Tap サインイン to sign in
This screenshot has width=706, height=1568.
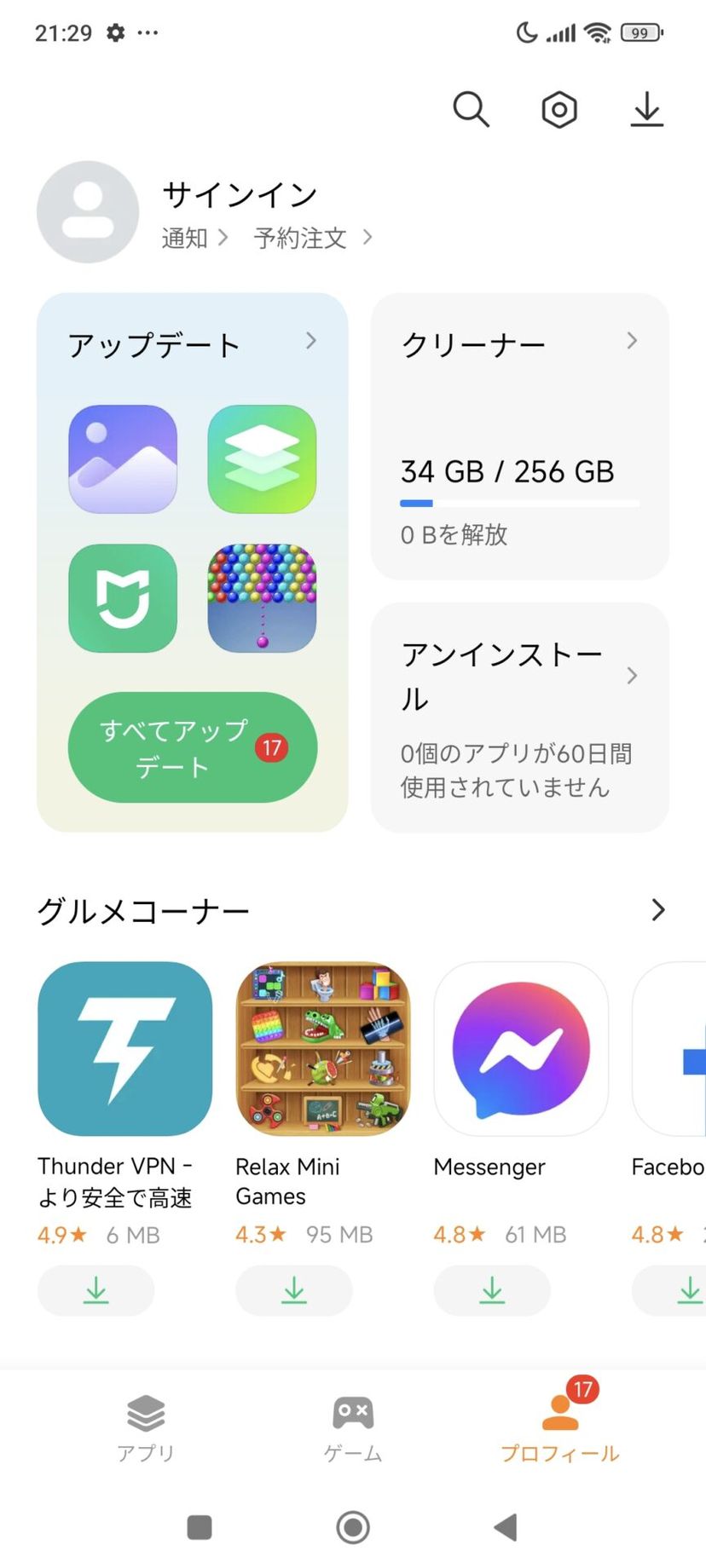[x=240, y=195]
